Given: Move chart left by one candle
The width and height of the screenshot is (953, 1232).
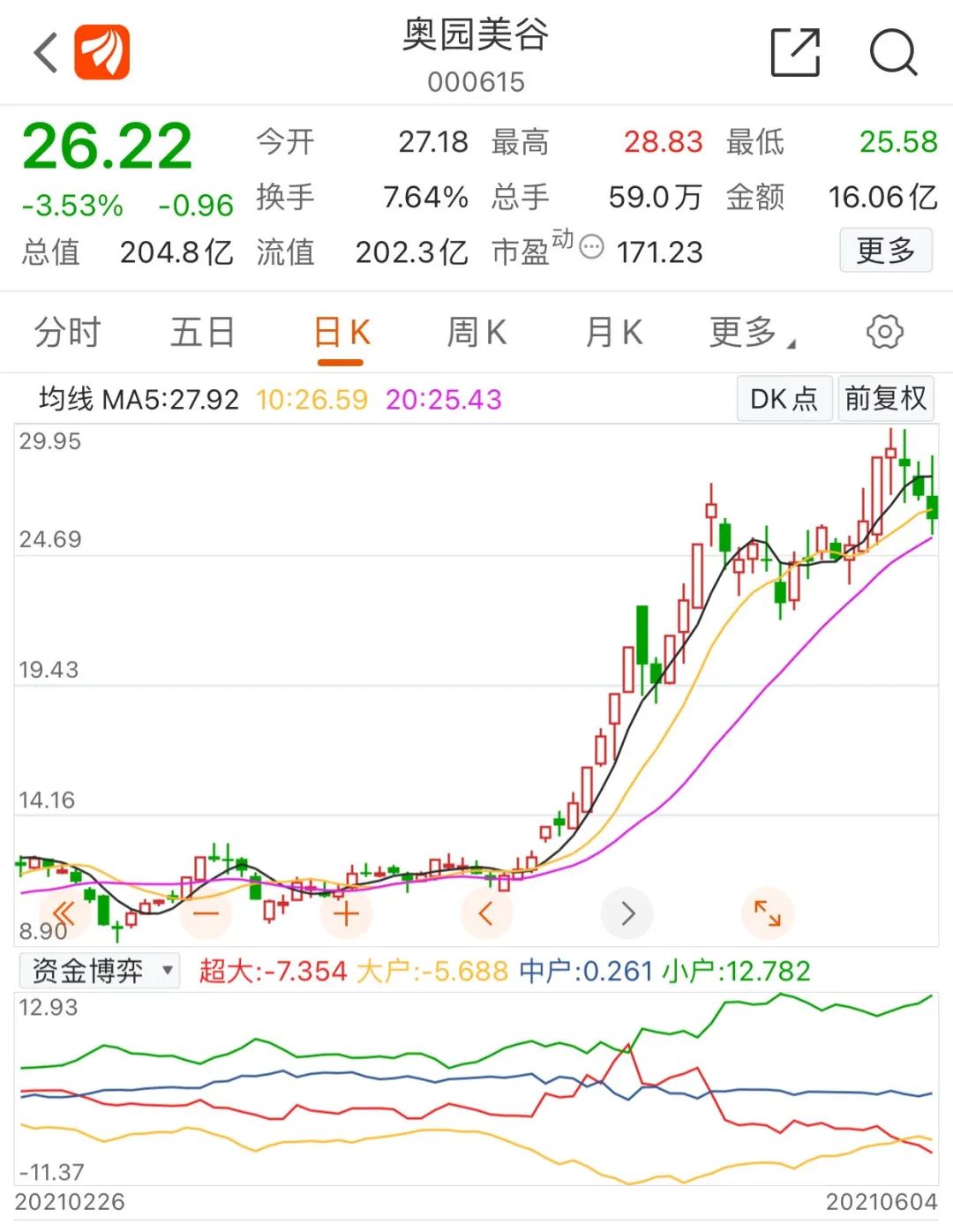Looking at the screenshot, I should click(x=486, y=913).
